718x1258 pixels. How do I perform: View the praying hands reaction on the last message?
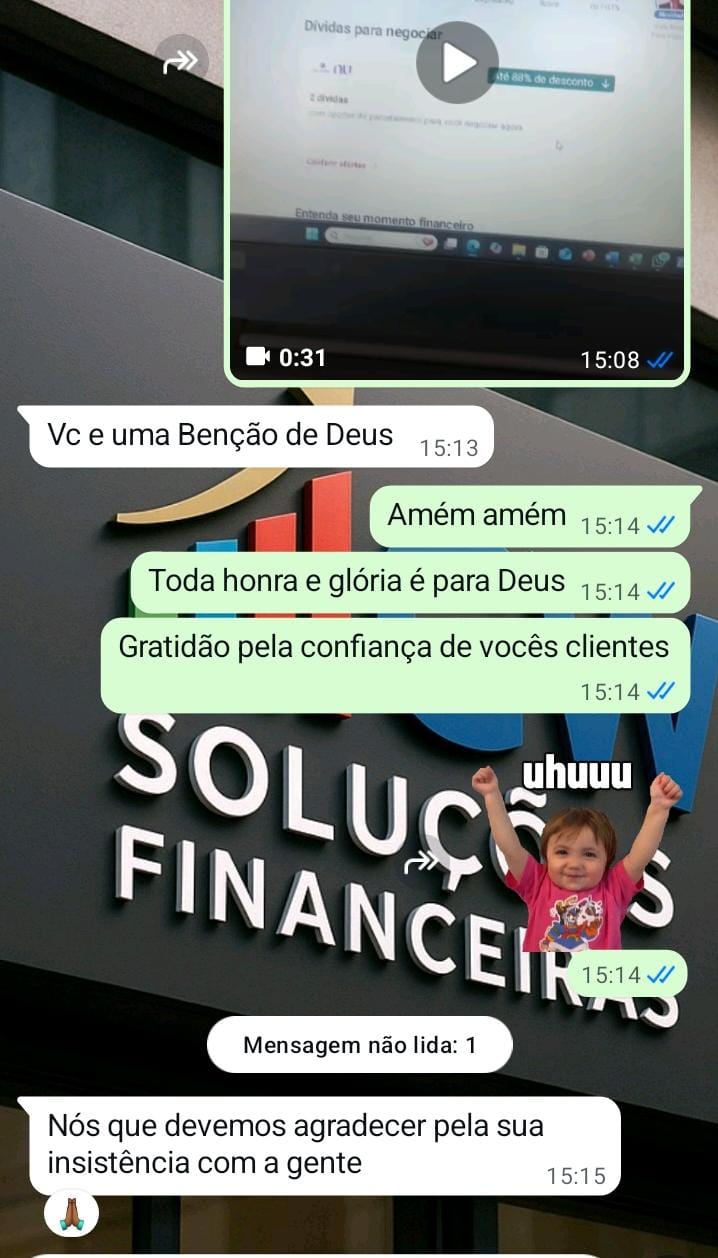[72, 1214]
